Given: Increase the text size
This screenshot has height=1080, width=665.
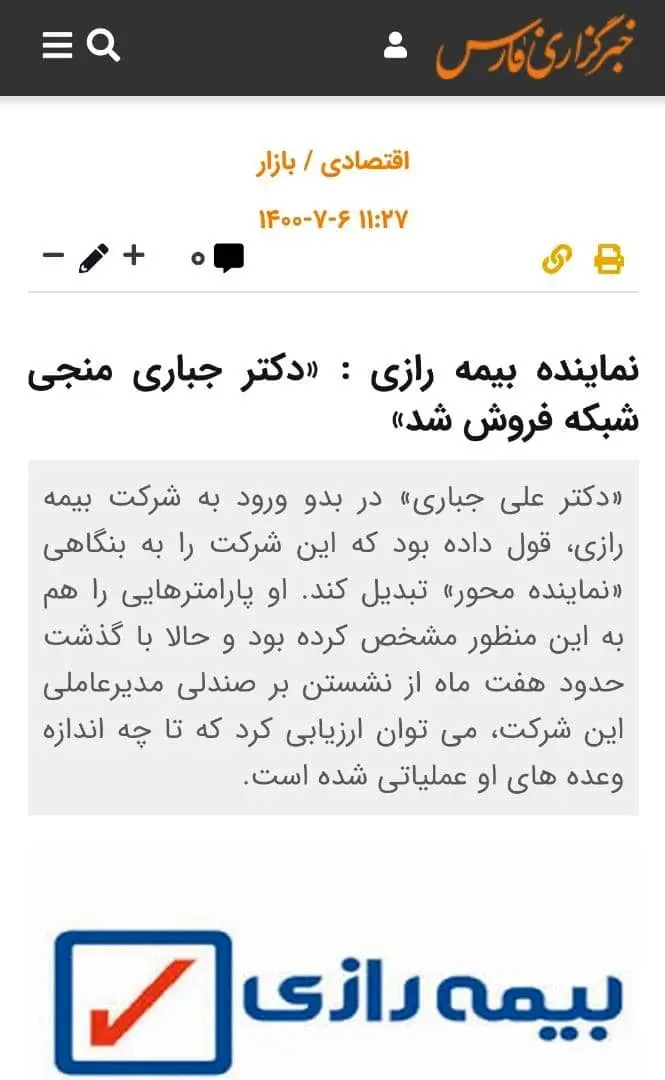Looking at the screenshot, I should [133, 256].
